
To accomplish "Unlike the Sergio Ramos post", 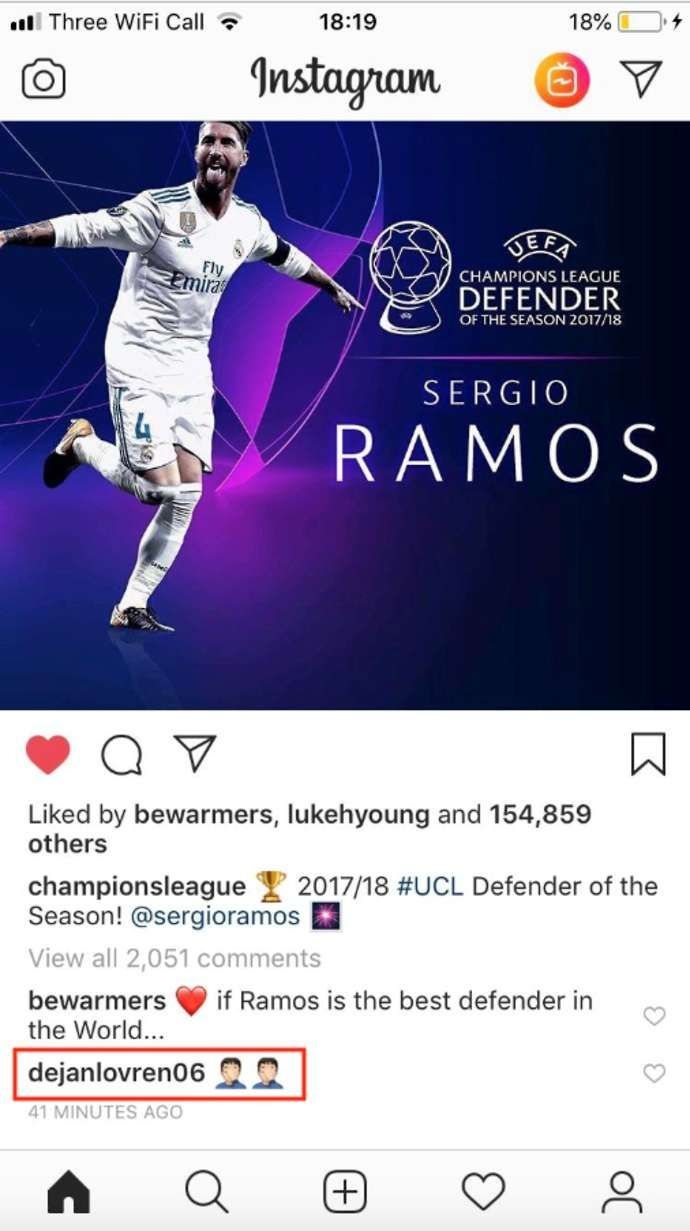I will pos(47,755).
